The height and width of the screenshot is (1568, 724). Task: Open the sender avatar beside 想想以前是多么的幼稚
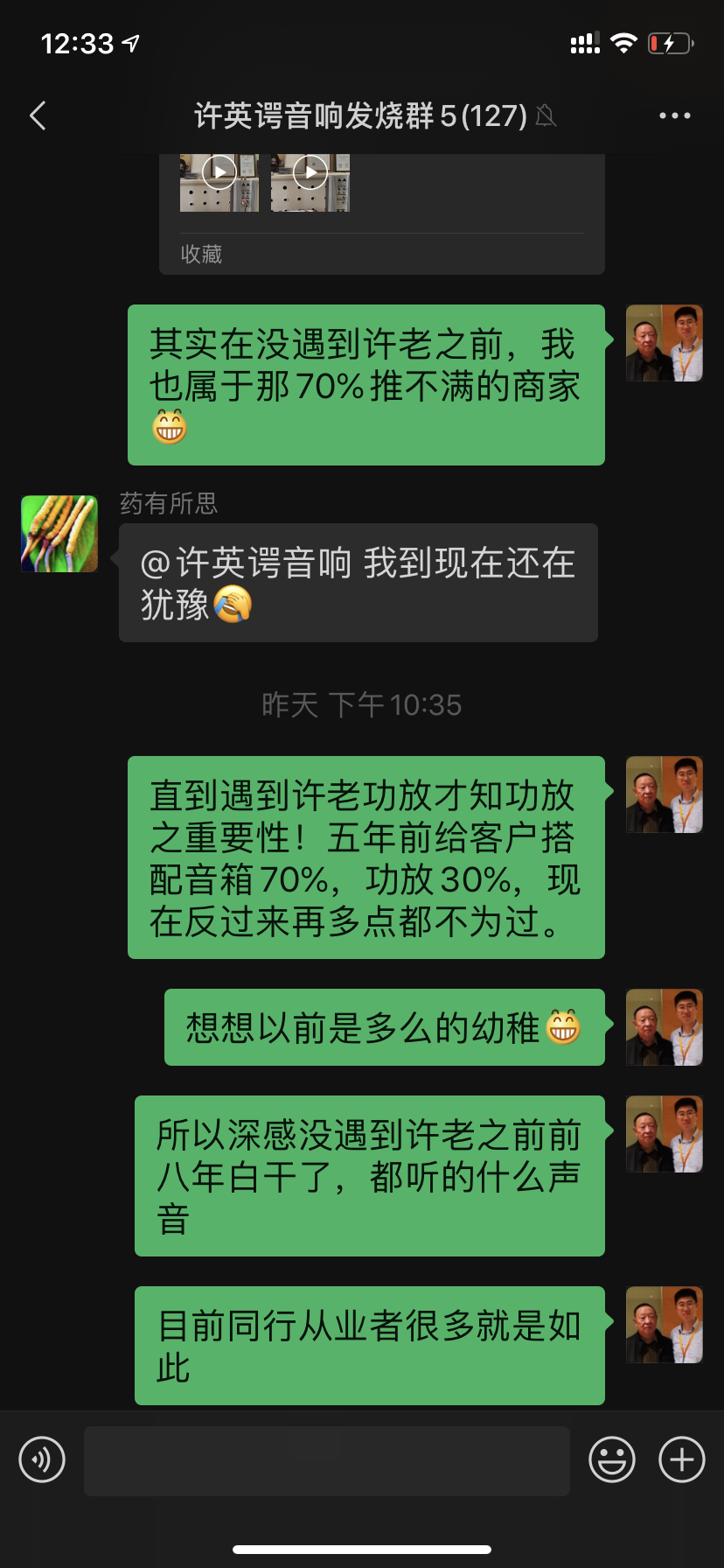tap(665, 1027)
